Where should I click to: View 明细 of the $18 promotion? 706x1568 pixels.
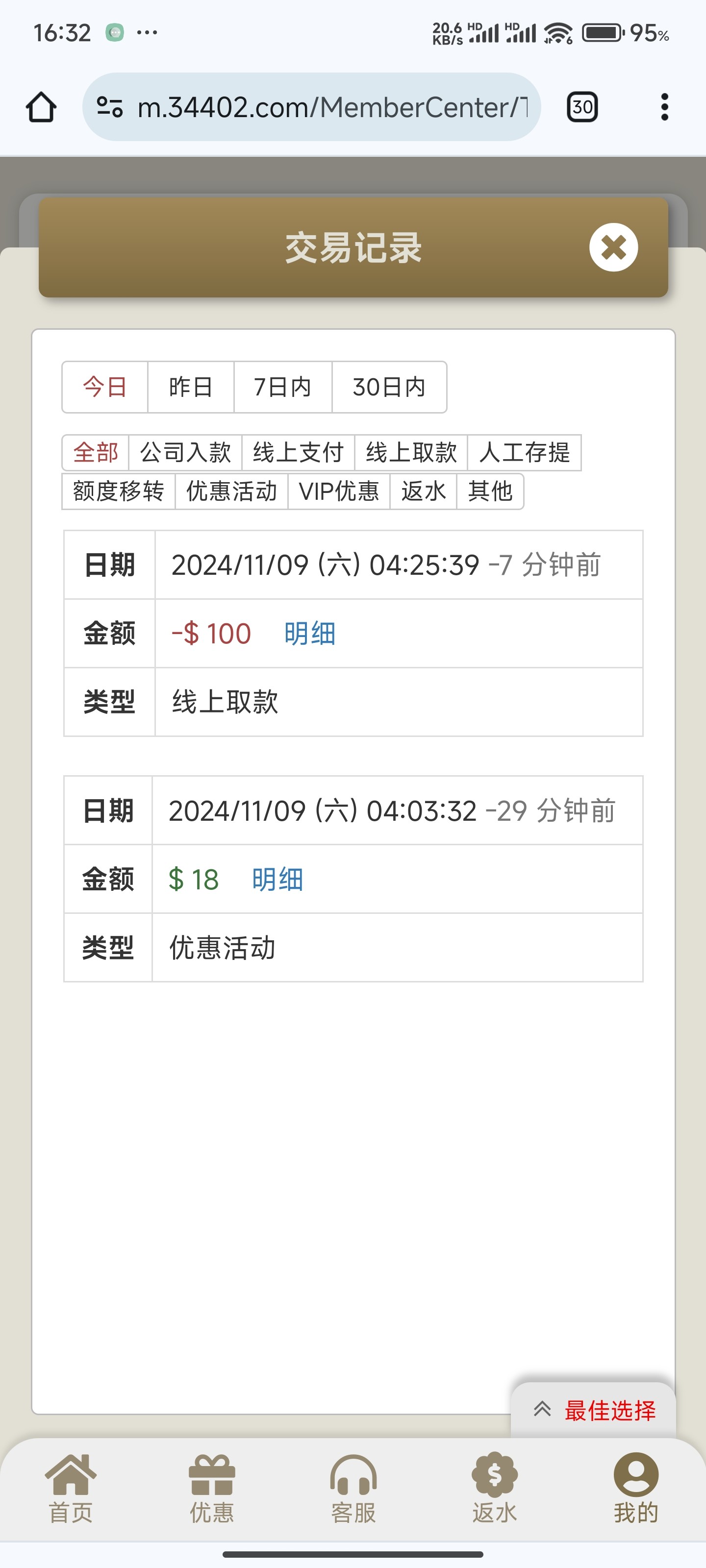[x=277, y=880]
